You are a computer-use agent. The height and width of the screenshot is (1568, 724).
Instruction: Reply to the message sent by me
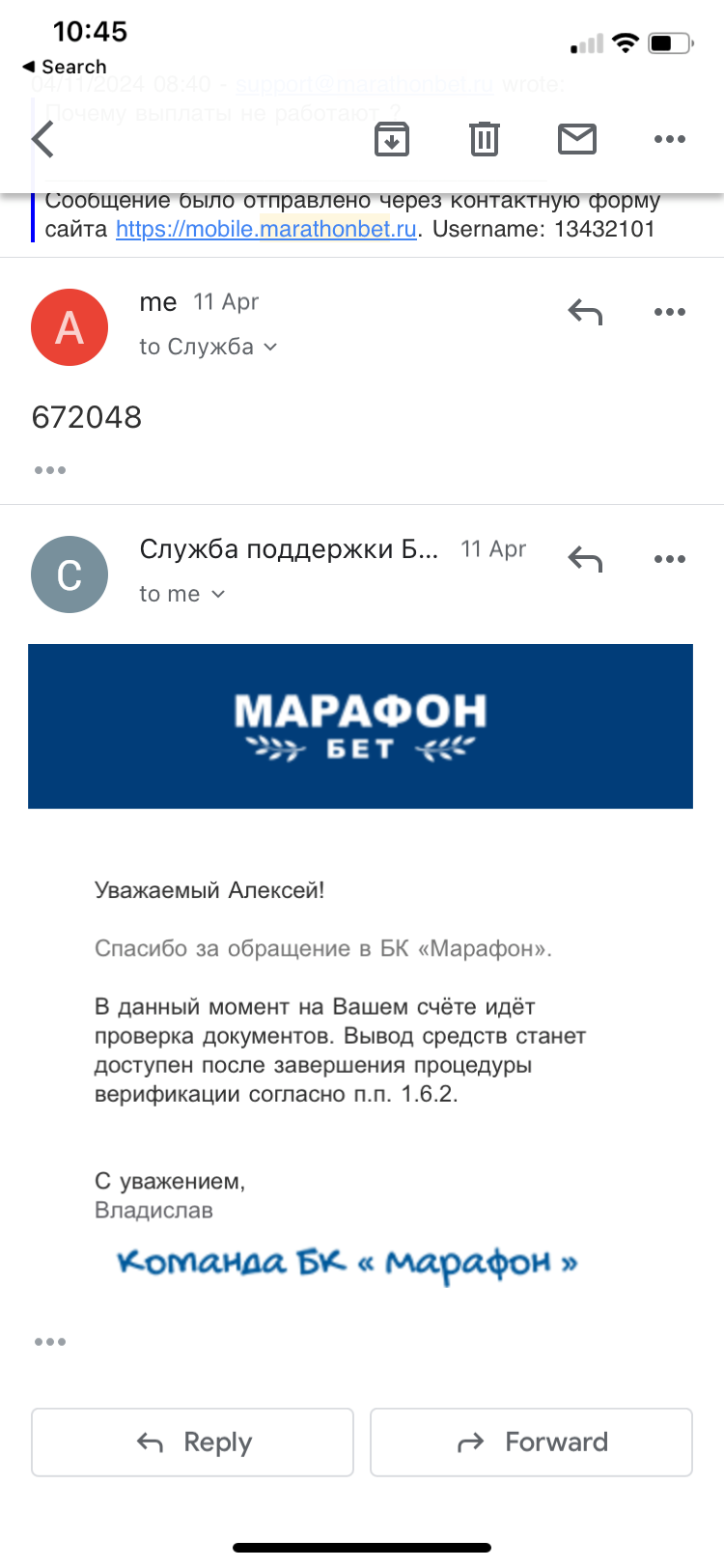coord(585,312)
